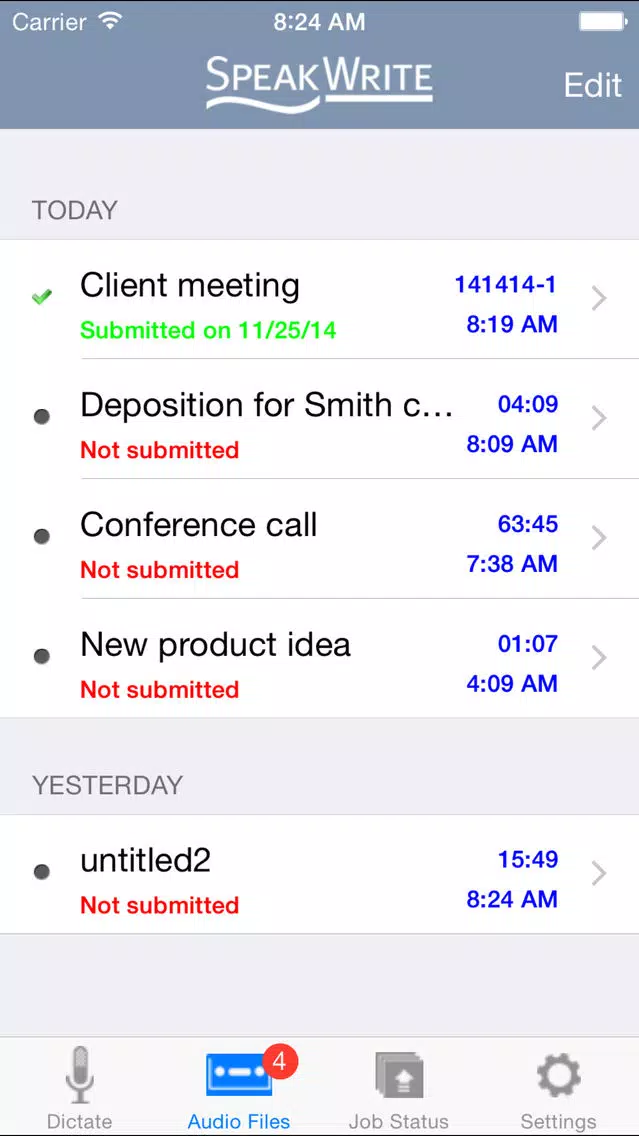
Task: Open the Client meeting recording
Action: (320, 298)
